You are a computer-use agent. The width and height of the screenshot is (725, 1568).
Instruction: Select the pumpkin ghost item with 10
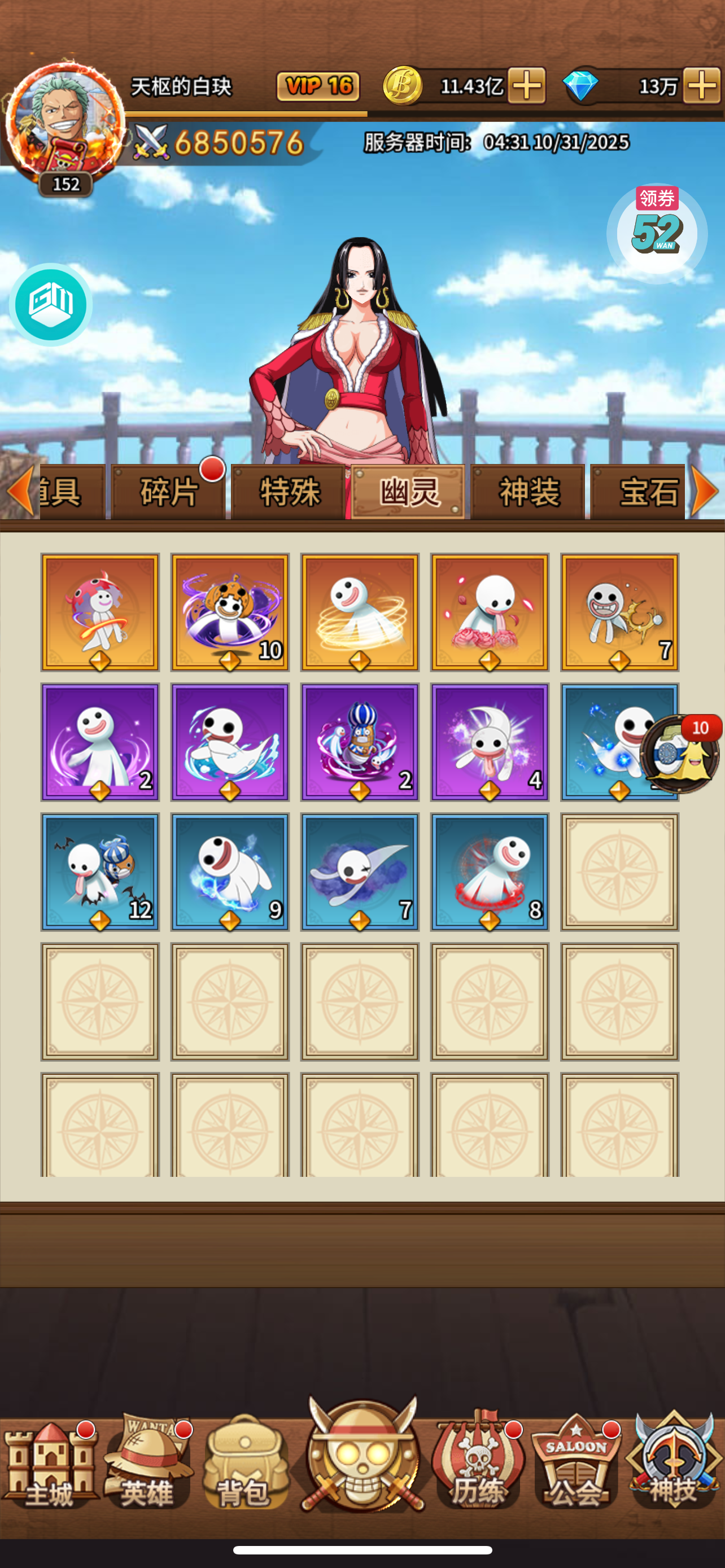230,612
